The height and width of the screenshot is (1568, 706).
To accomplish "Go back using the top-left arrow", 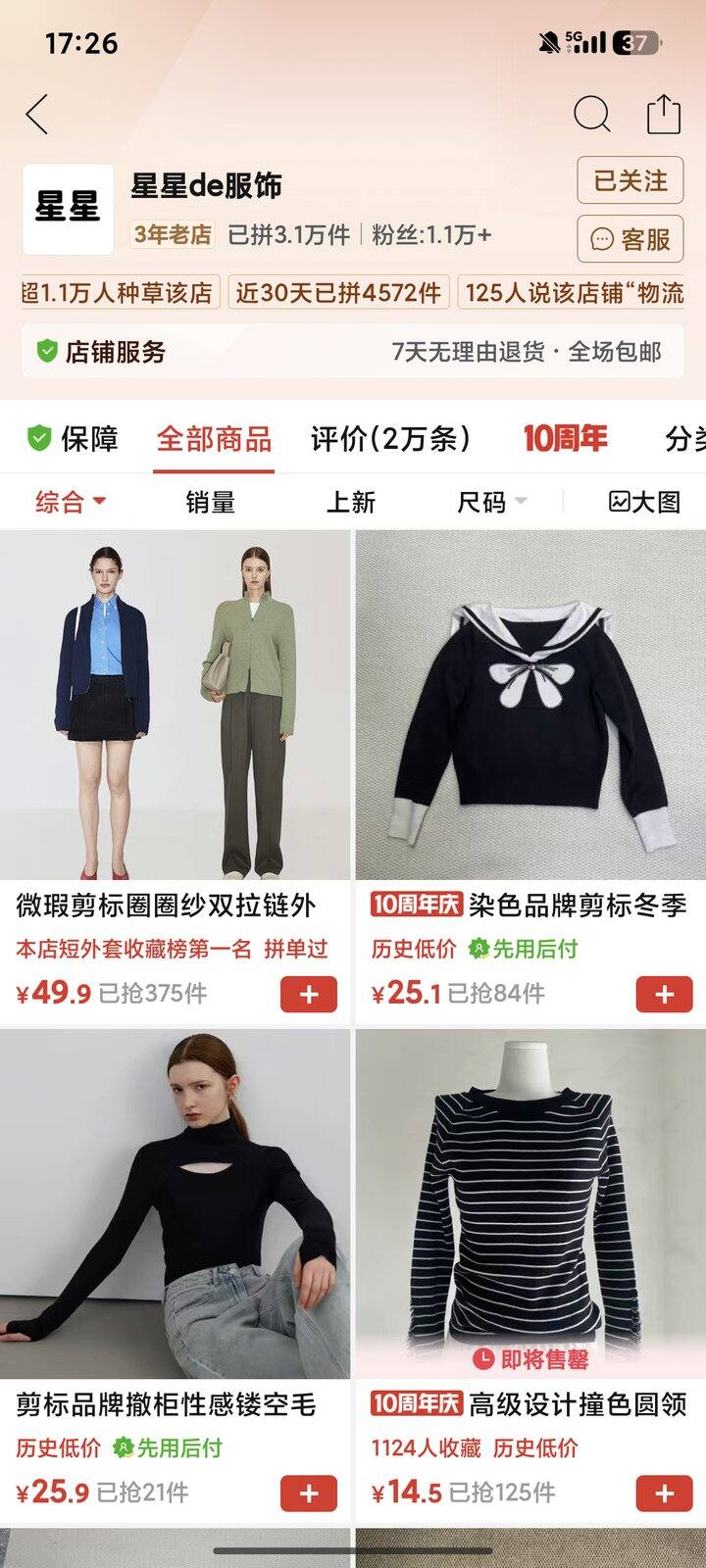I will coord(37,115).
